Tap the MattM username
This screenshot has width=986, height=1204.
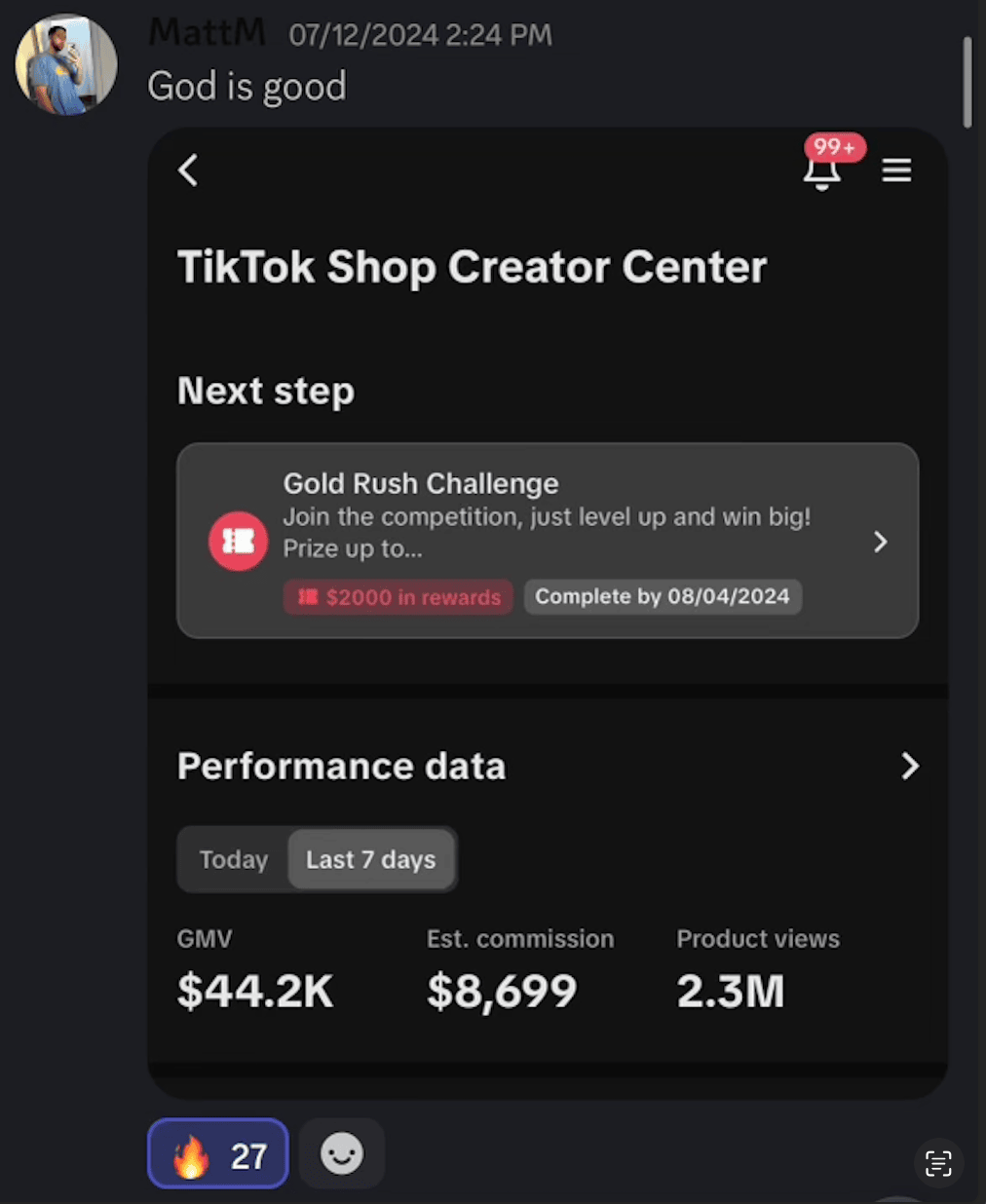pos(207,34)
